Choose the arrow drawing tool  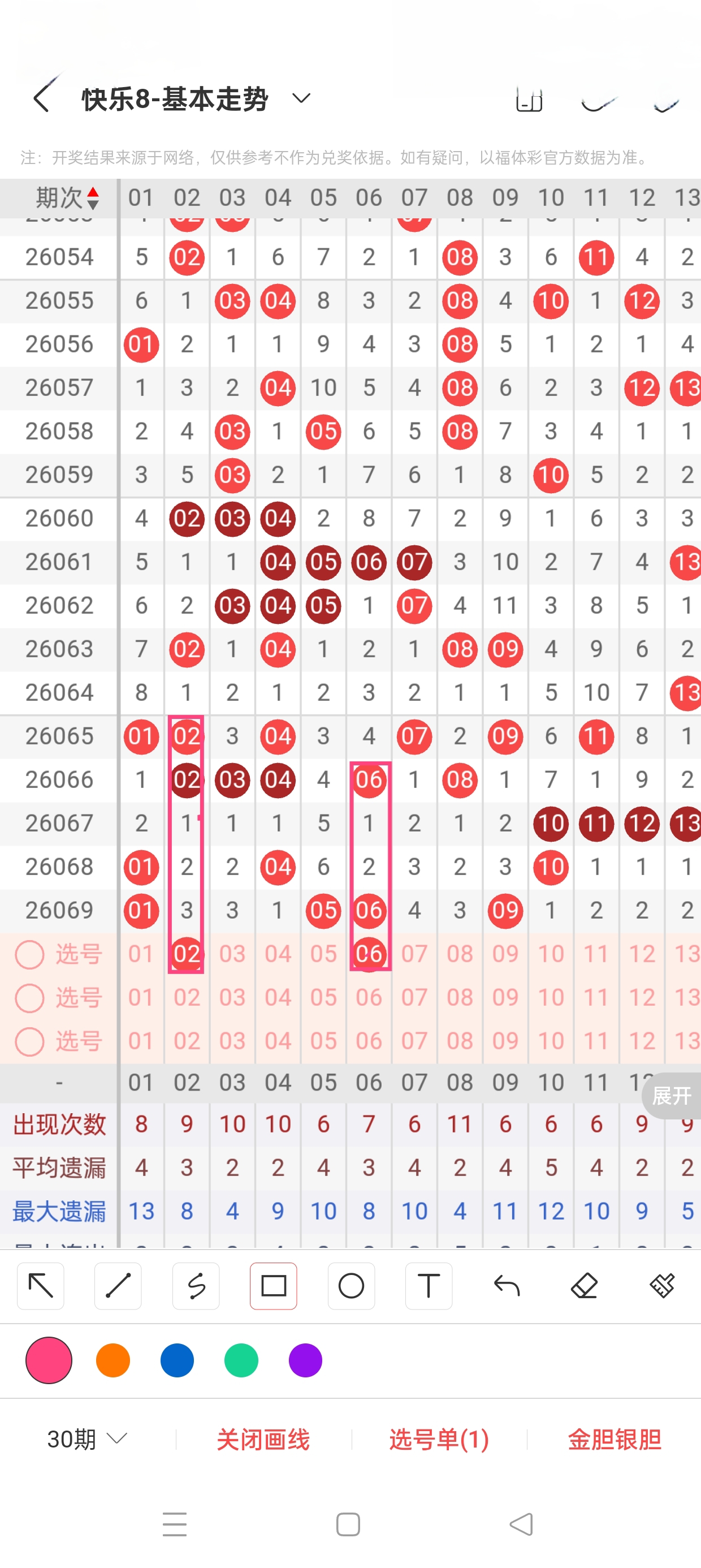click(x=41, y=1286)
